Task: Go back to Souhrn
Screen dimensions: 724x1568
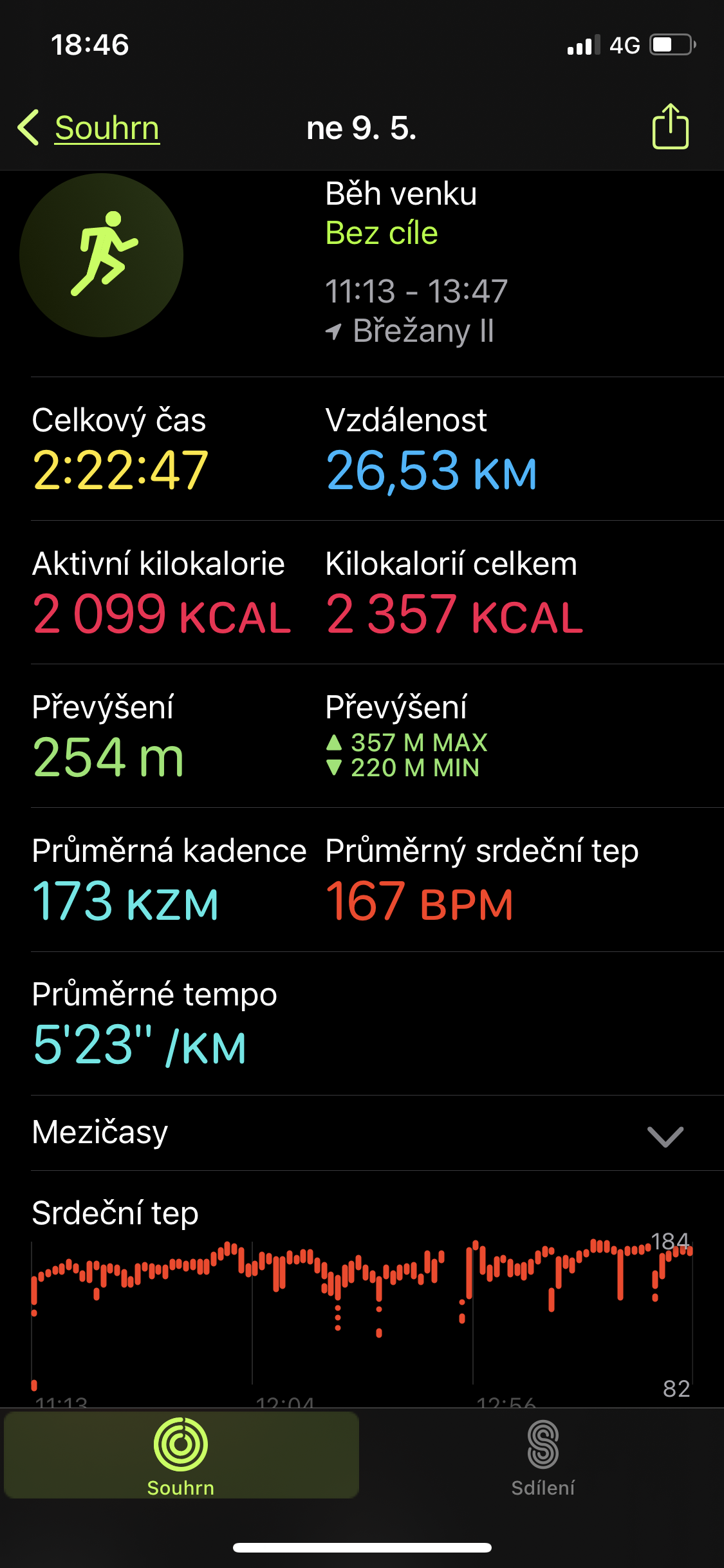Action: [x=89, y=127]
